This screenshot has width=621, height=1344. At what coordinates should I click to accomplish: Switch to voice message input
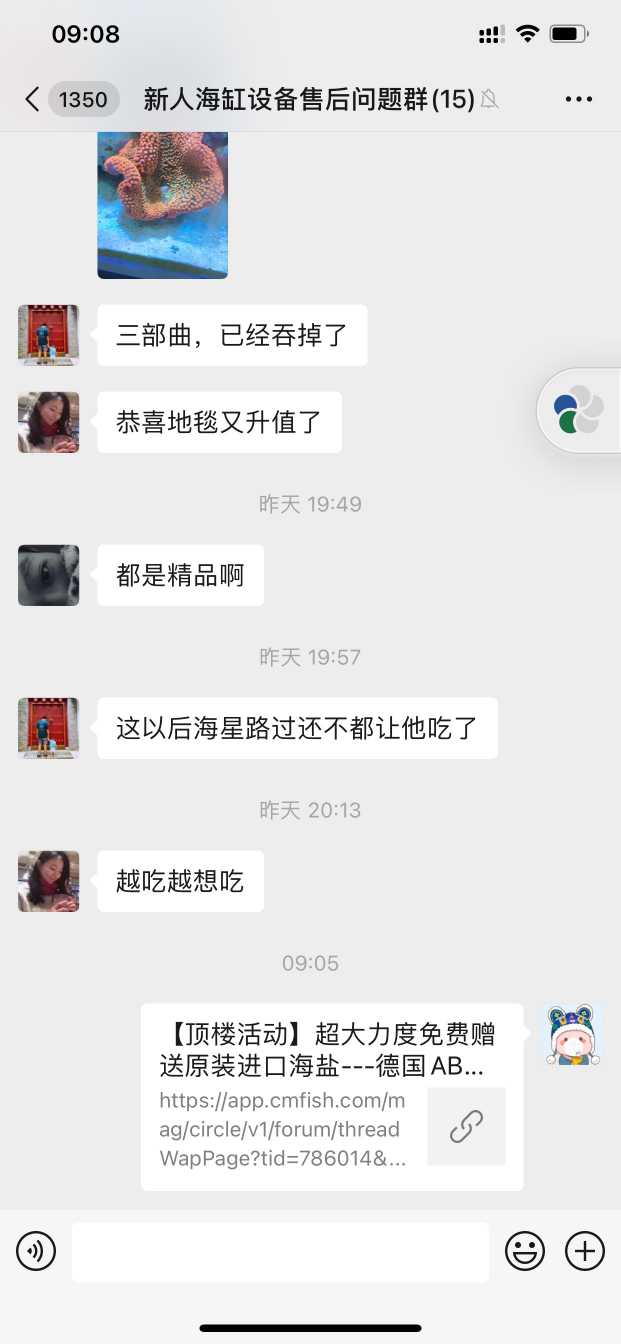[x=36, y=1251]
